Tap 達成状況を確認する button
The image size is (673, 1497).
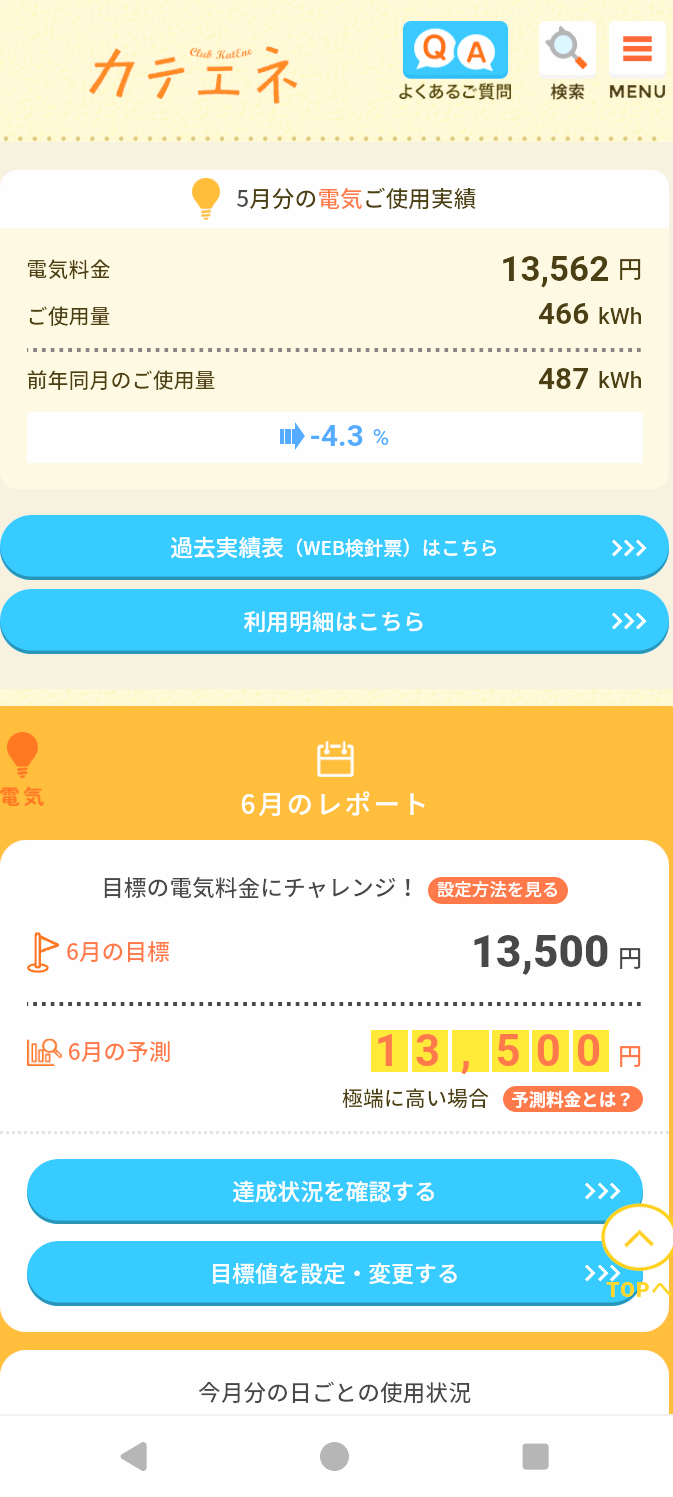[334, 1192]
